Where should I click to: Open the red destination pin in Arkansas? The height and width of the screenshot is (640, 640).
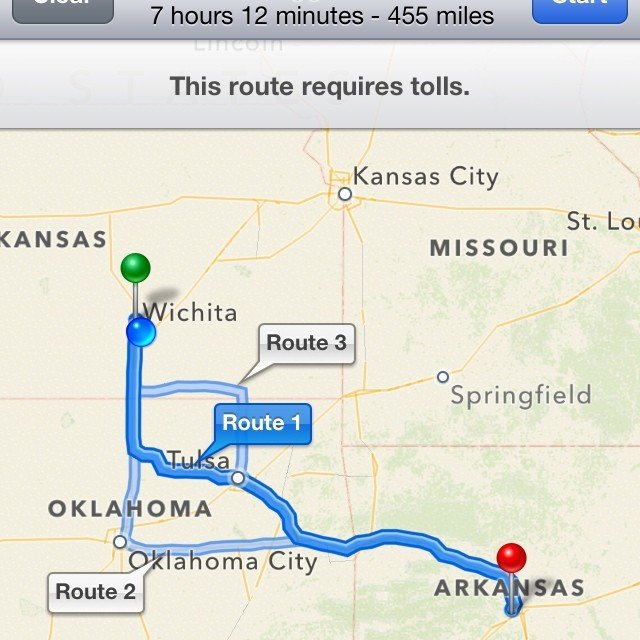tap(512, 558)
